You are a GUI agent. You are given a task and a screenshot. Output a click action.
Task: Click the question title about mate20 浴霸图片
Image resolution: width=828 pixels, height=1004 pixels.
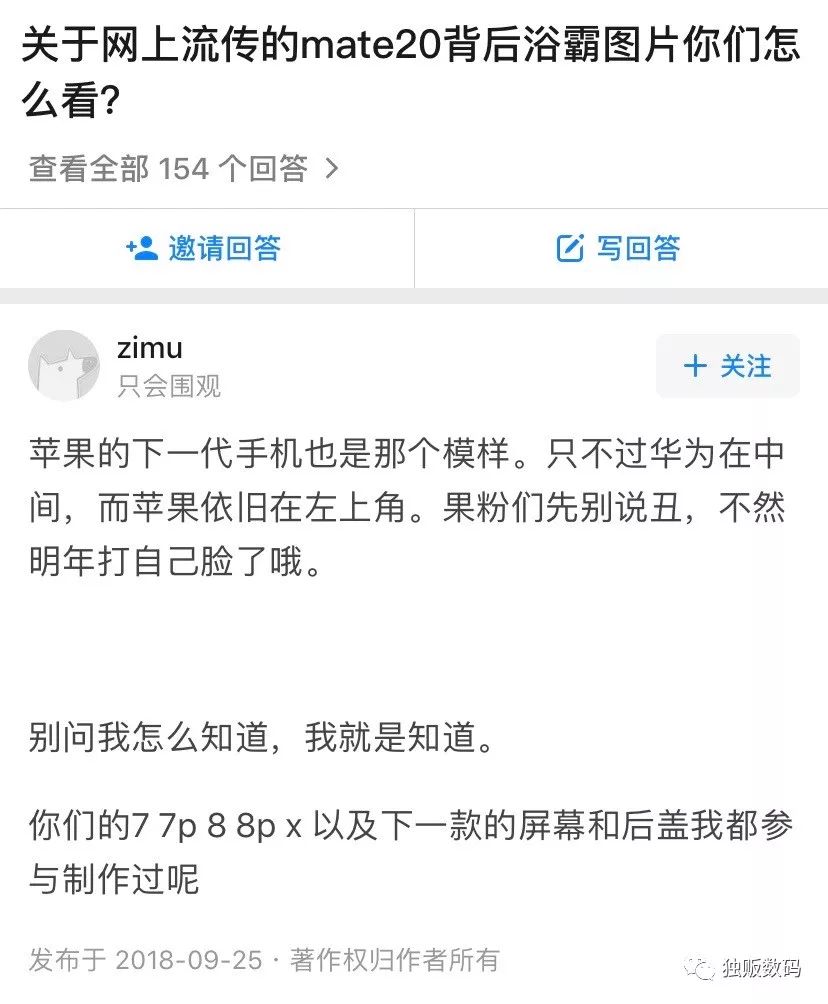(400, 70)
